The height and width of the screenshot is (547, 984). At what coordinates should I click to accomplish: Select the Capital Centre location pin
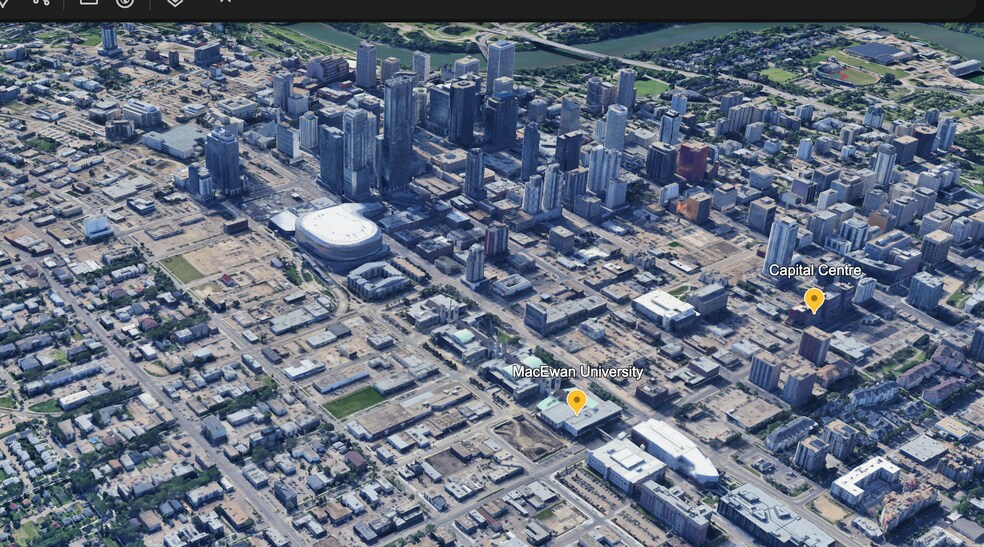point(814,299)
